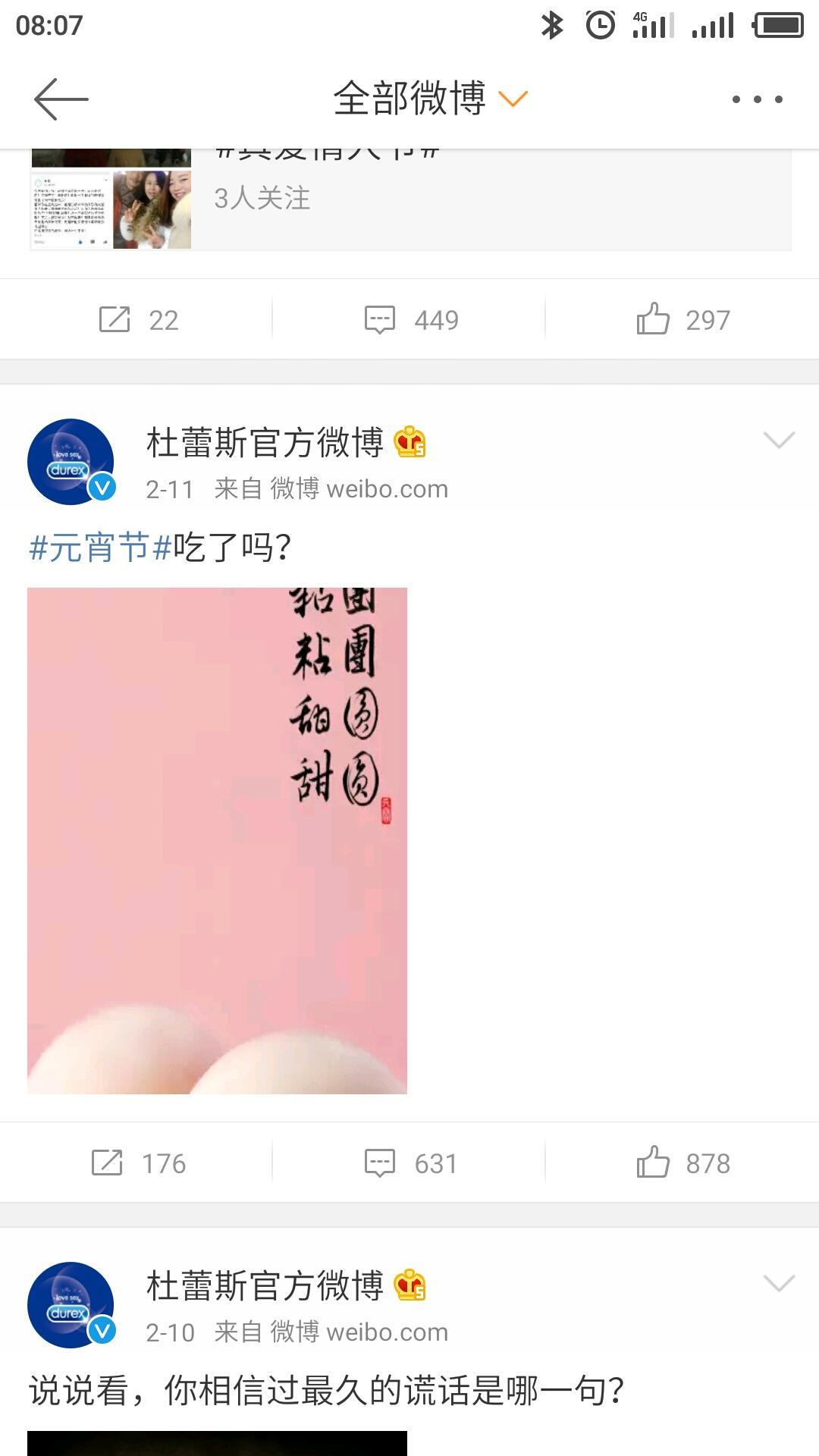Open 杜蕾斯官方微博 name on the 2-11 post

[265, 442]
